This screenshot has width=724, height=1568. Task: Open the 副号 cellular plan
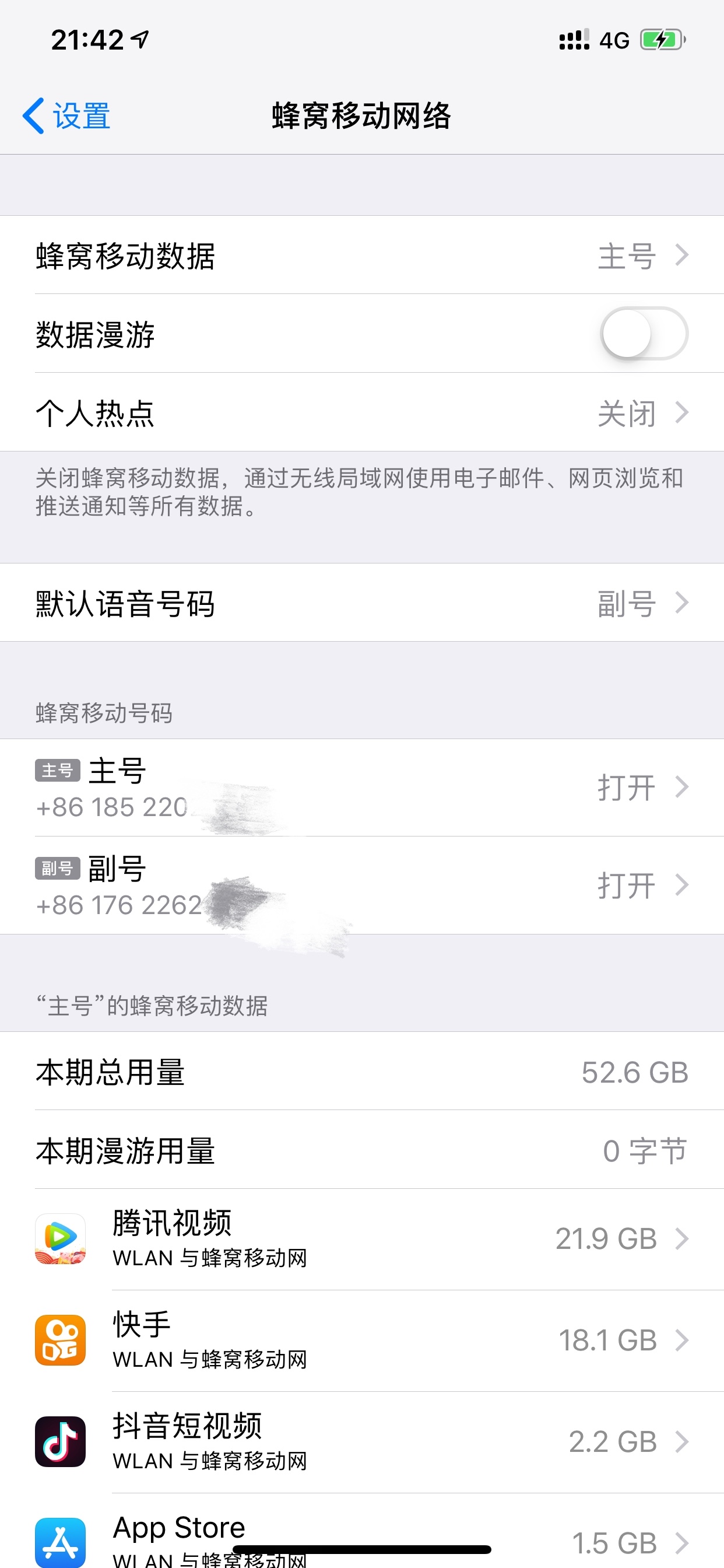click(361, 885)
